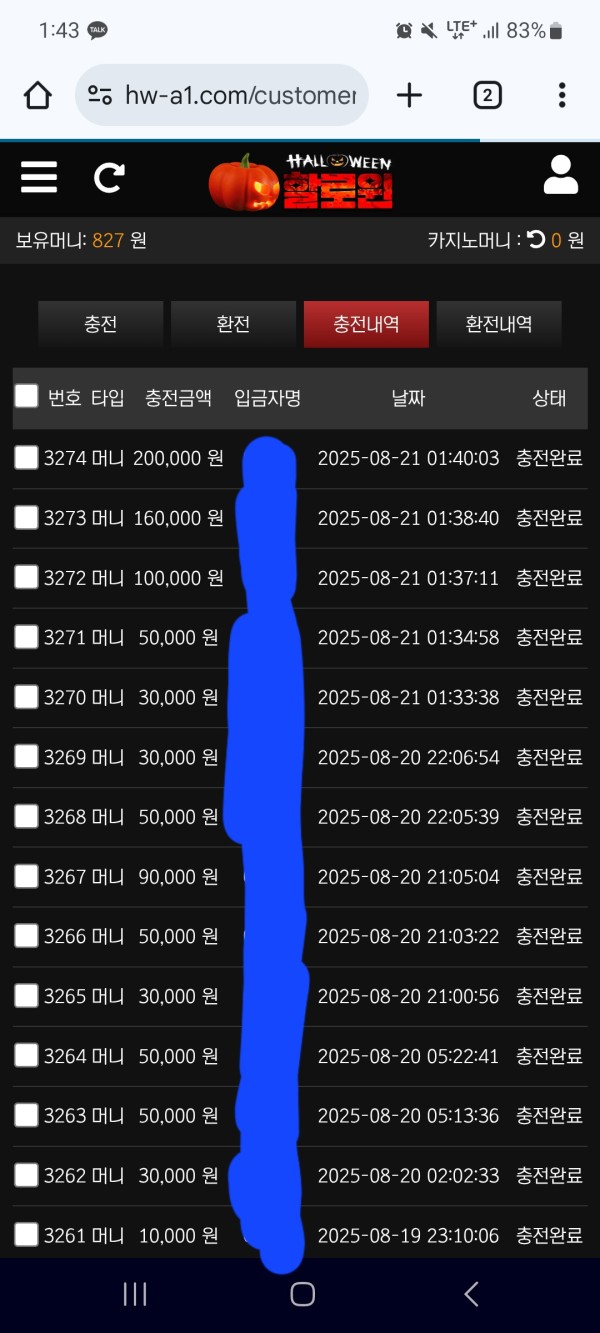Screen dimensions: 600x1333
Task: Tick the checkbox for entry 3269
Action: [x=26, y=756]
